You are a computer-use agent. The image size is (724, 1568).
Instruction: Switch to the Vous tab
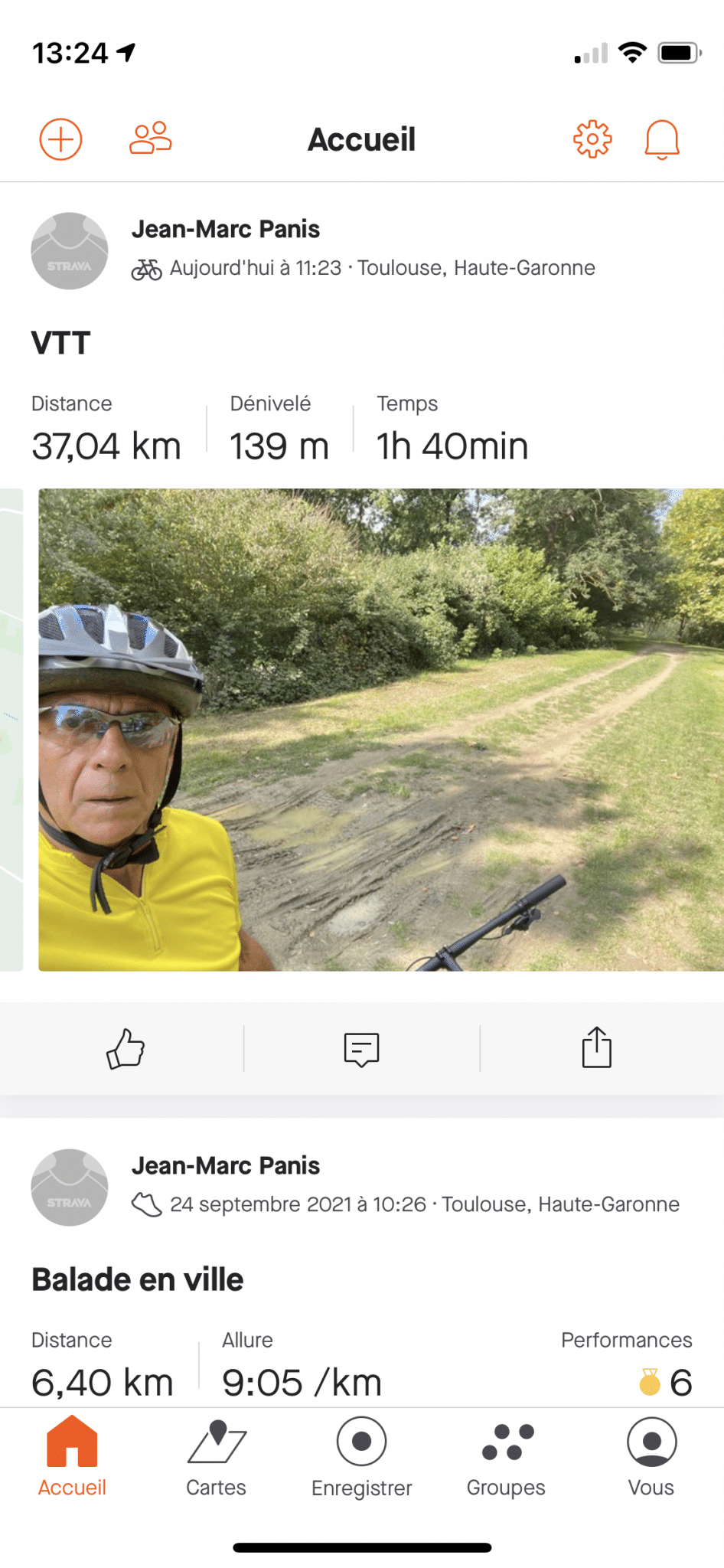(651, 1457)
